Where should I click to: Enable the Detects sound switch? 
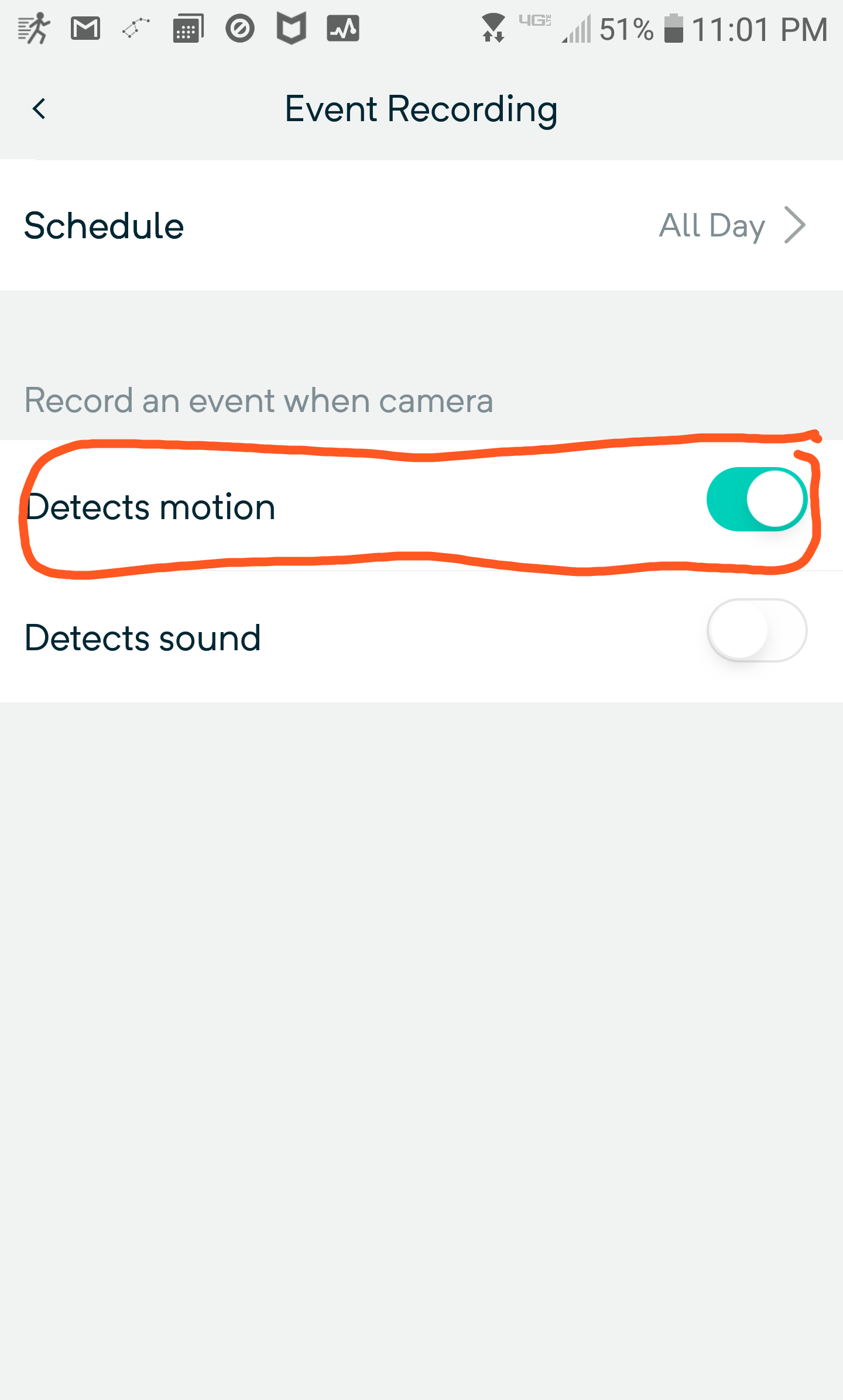point(756,631)
